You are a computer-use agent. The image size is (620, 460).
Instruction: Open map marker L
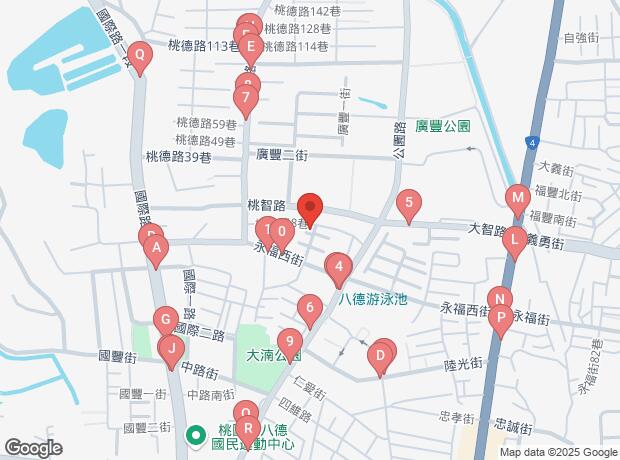click(514, 240)
